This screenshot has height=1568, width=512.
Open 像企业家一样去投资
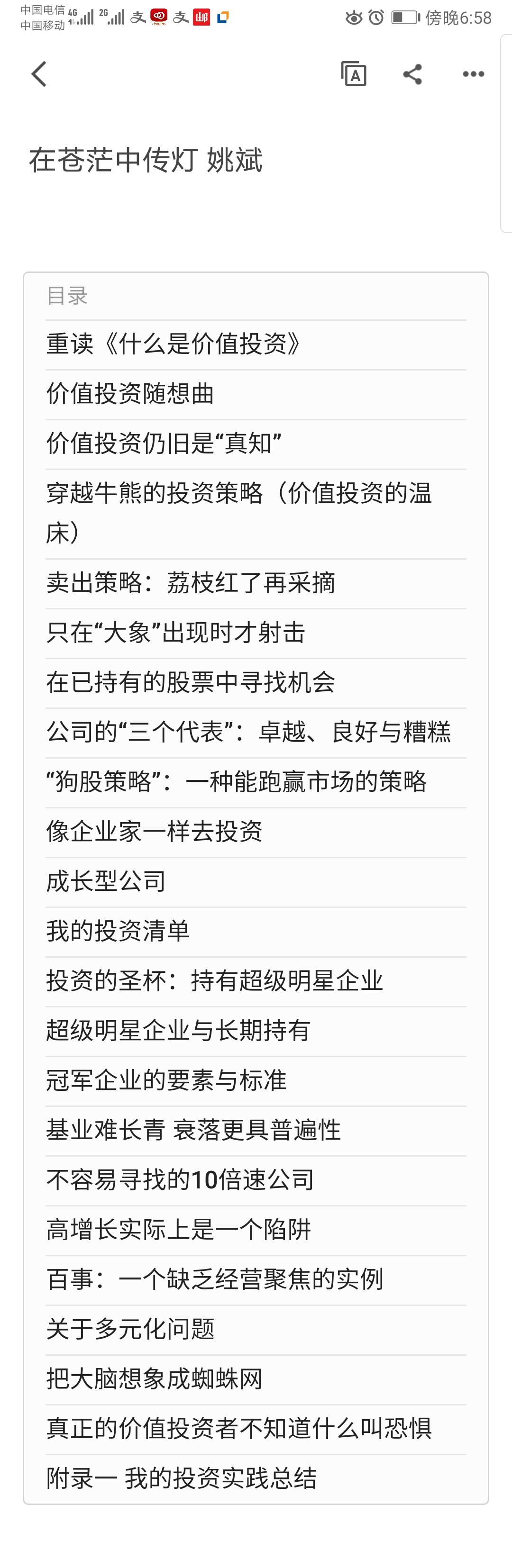pyautogui.click(x=154, y=832)
